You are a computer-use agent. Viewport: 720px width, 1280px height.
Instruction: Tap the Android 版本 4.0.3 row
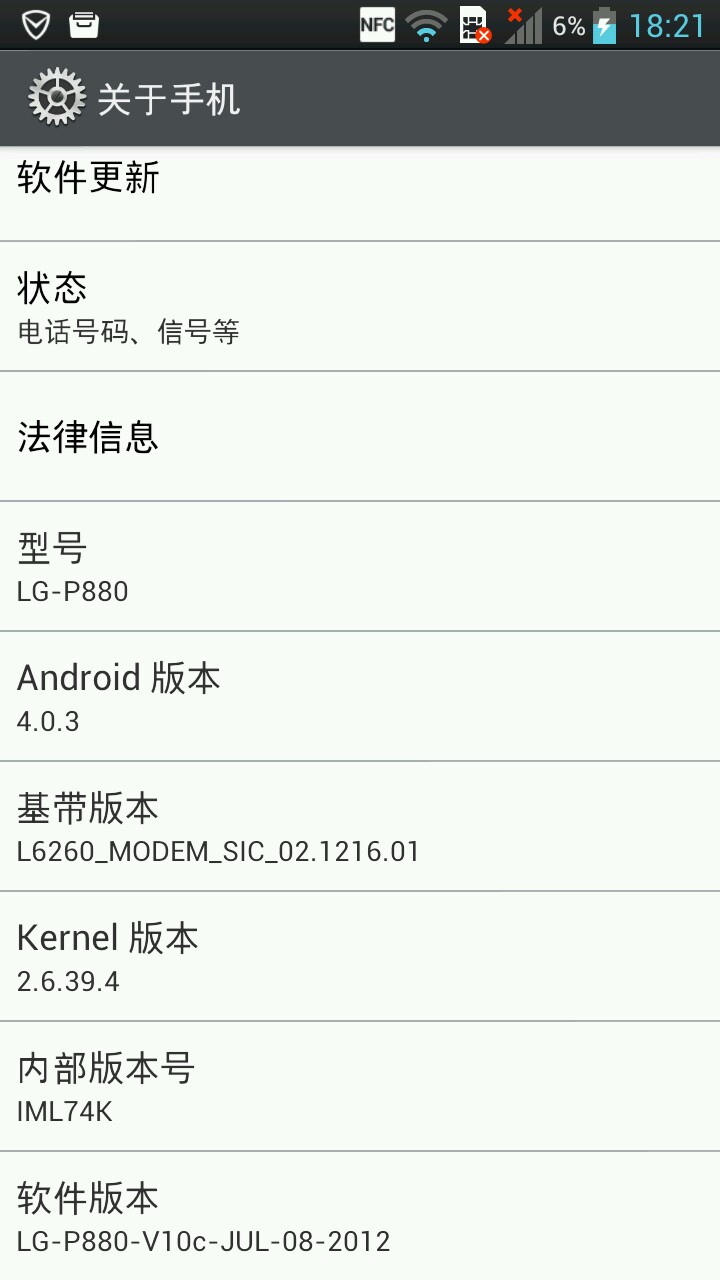pyautogui.click(x=360, y=696)
